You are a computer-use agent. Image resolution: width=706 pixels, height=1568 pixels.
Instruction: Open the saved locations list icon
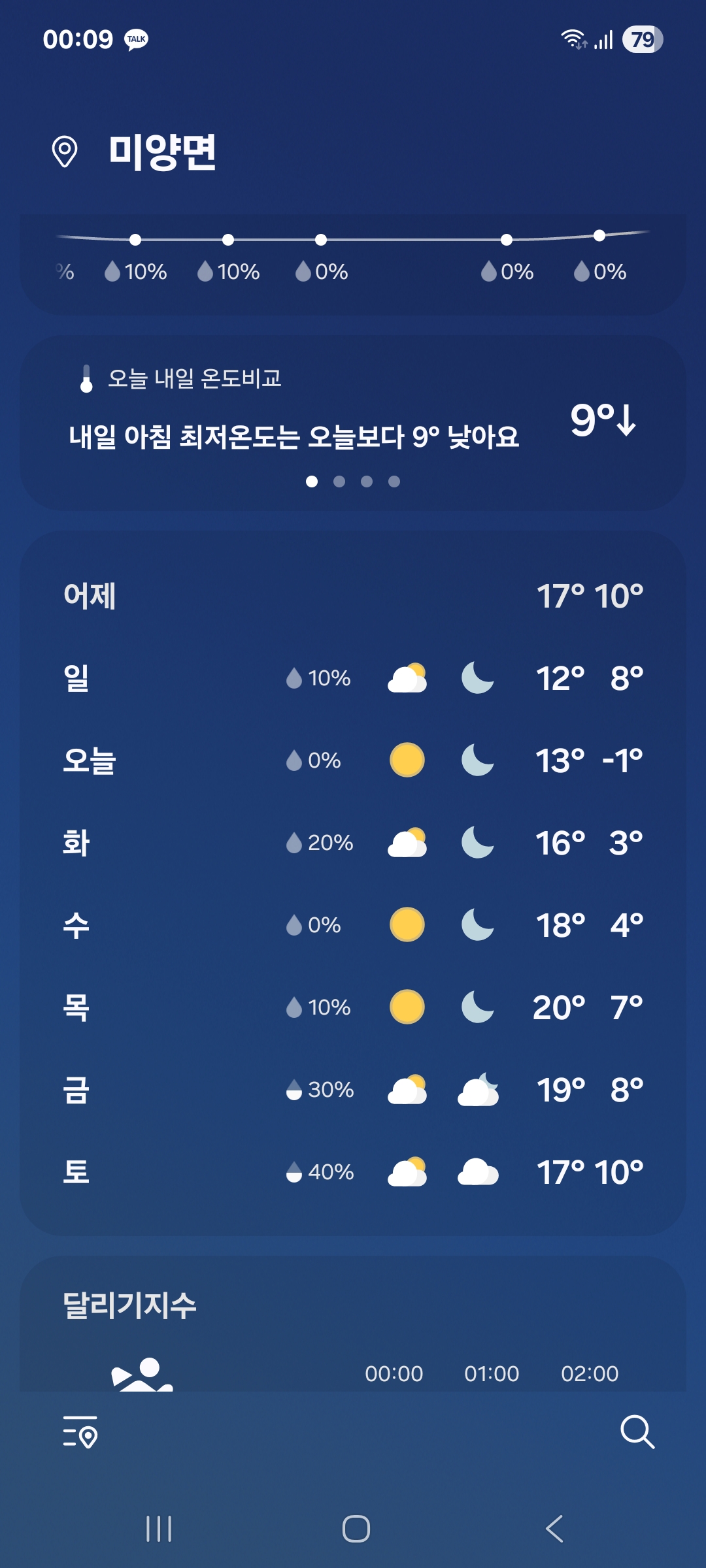tap(80, 1432)
